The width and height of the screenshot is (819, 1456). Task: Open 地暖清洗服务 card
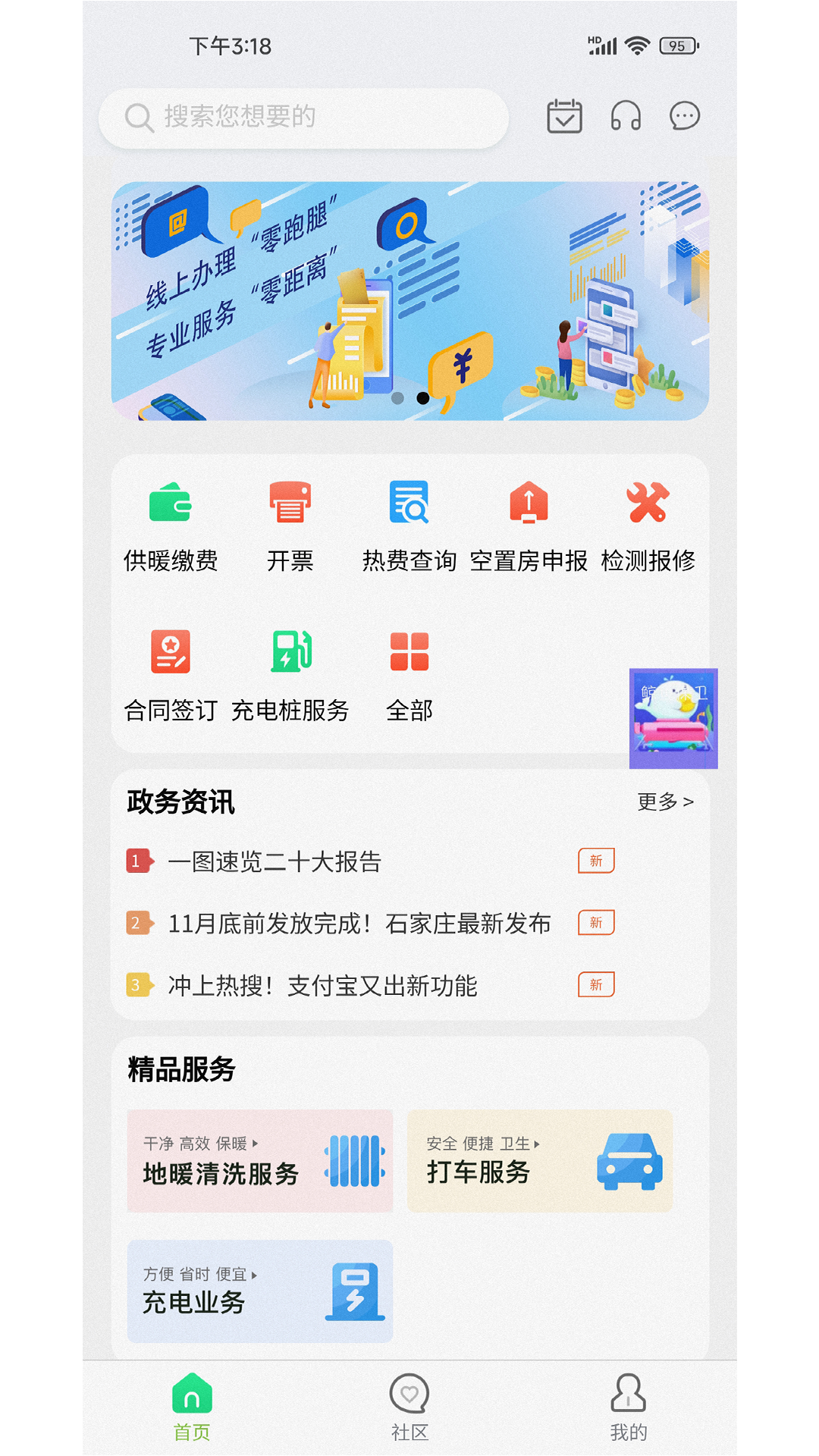click(260, 1161)
